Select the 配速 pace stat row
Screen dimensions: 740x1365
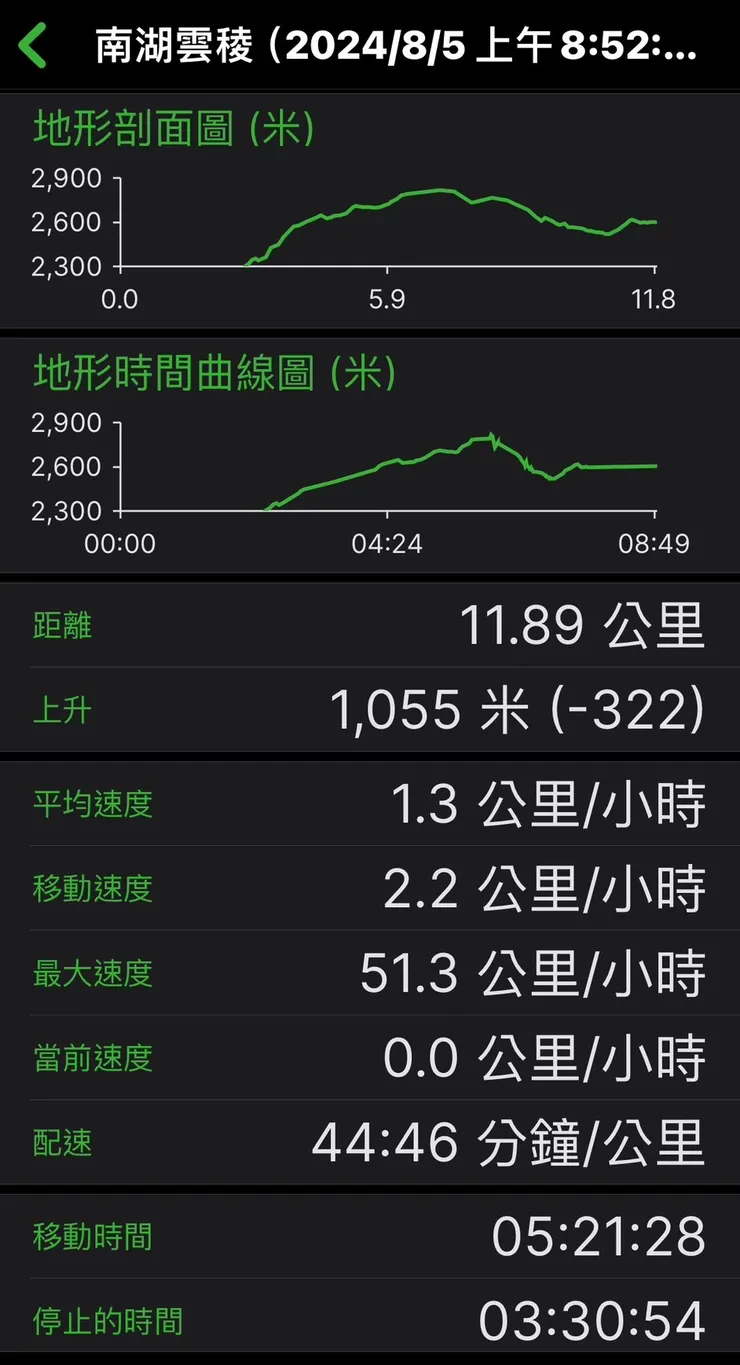(x=60, y=1143)
